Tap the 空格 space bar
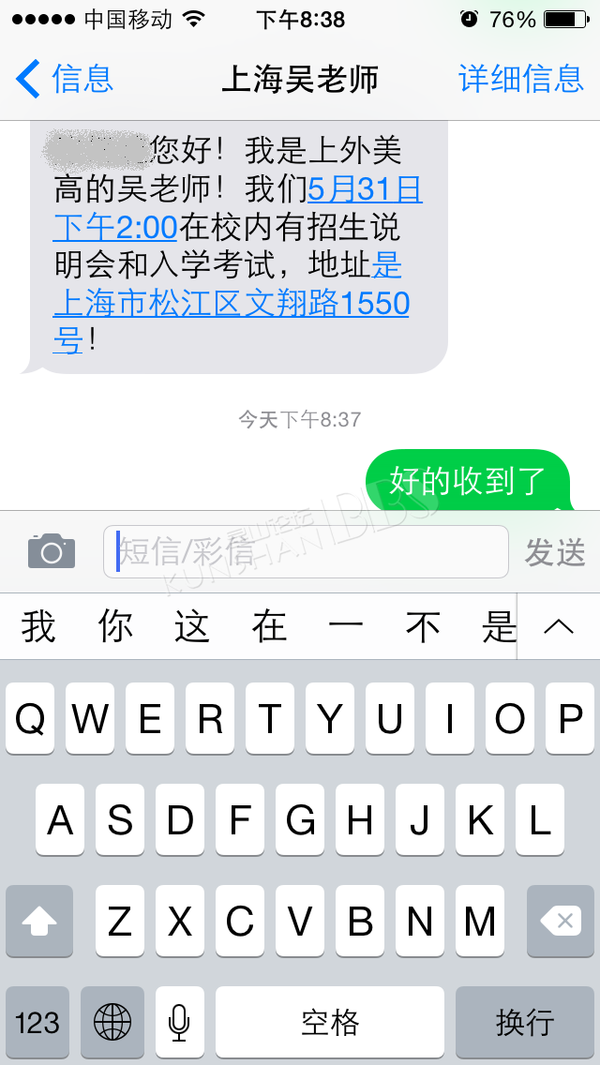Image resolution: width=600 pixels, height=1065 pixels. click(x=330, y=1022)
